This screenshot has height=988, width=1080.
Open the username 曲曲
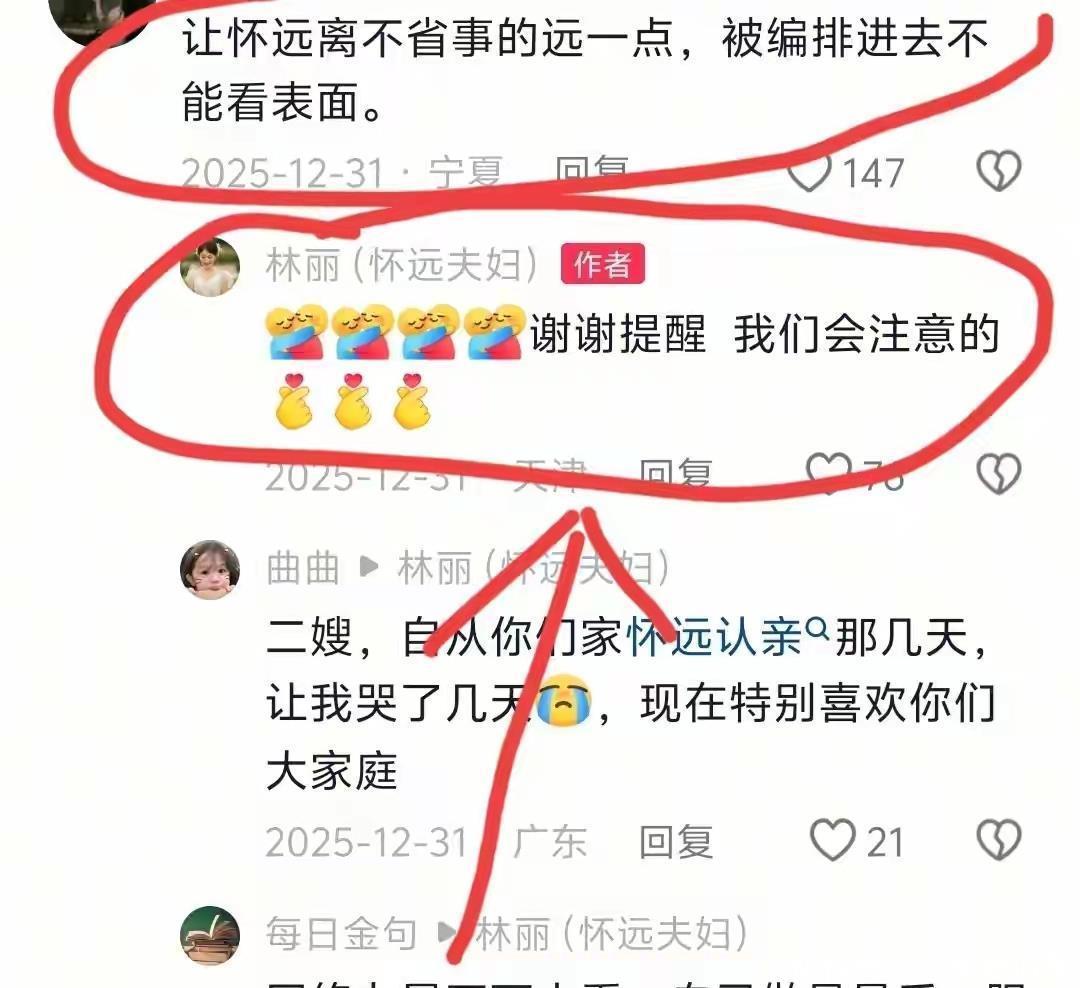304,569
